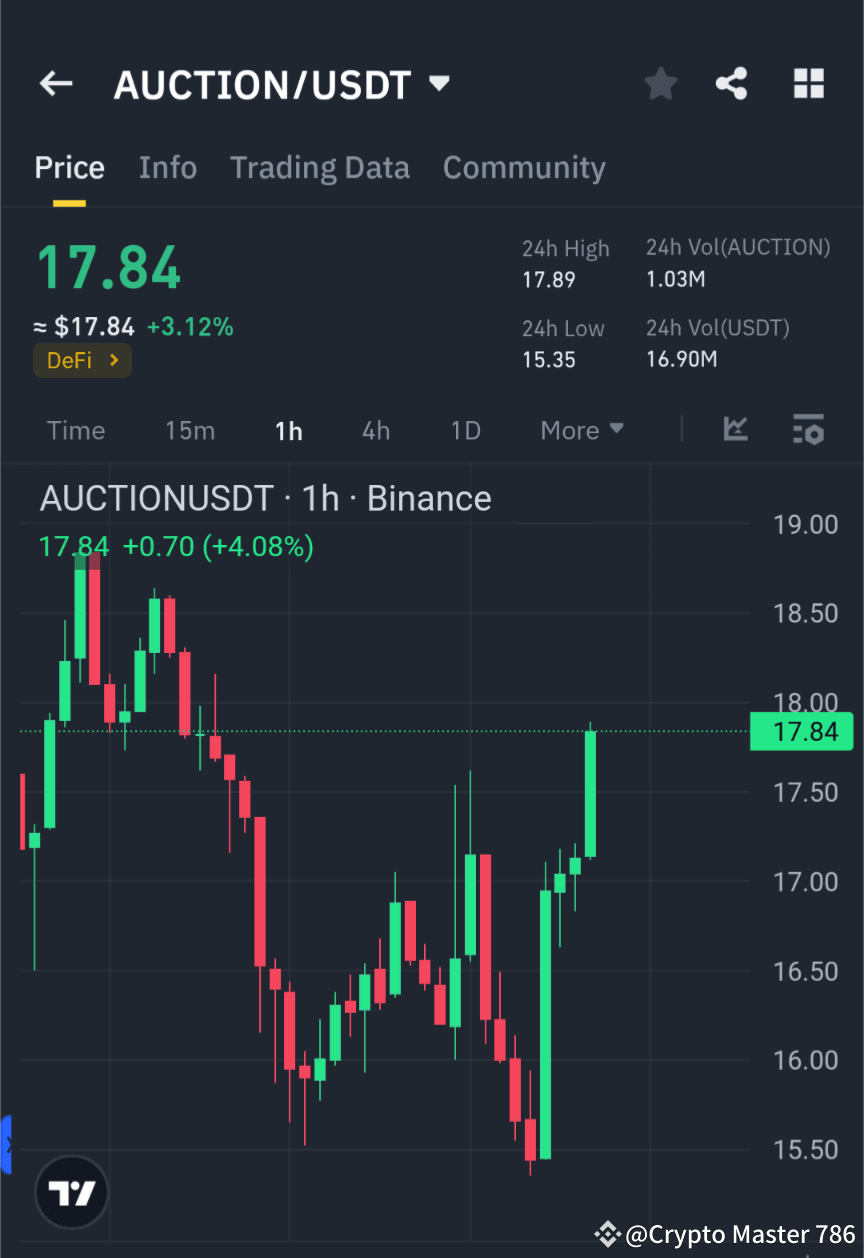
Task: Open the grid apps menu icon
Action: tap(808, 84)
